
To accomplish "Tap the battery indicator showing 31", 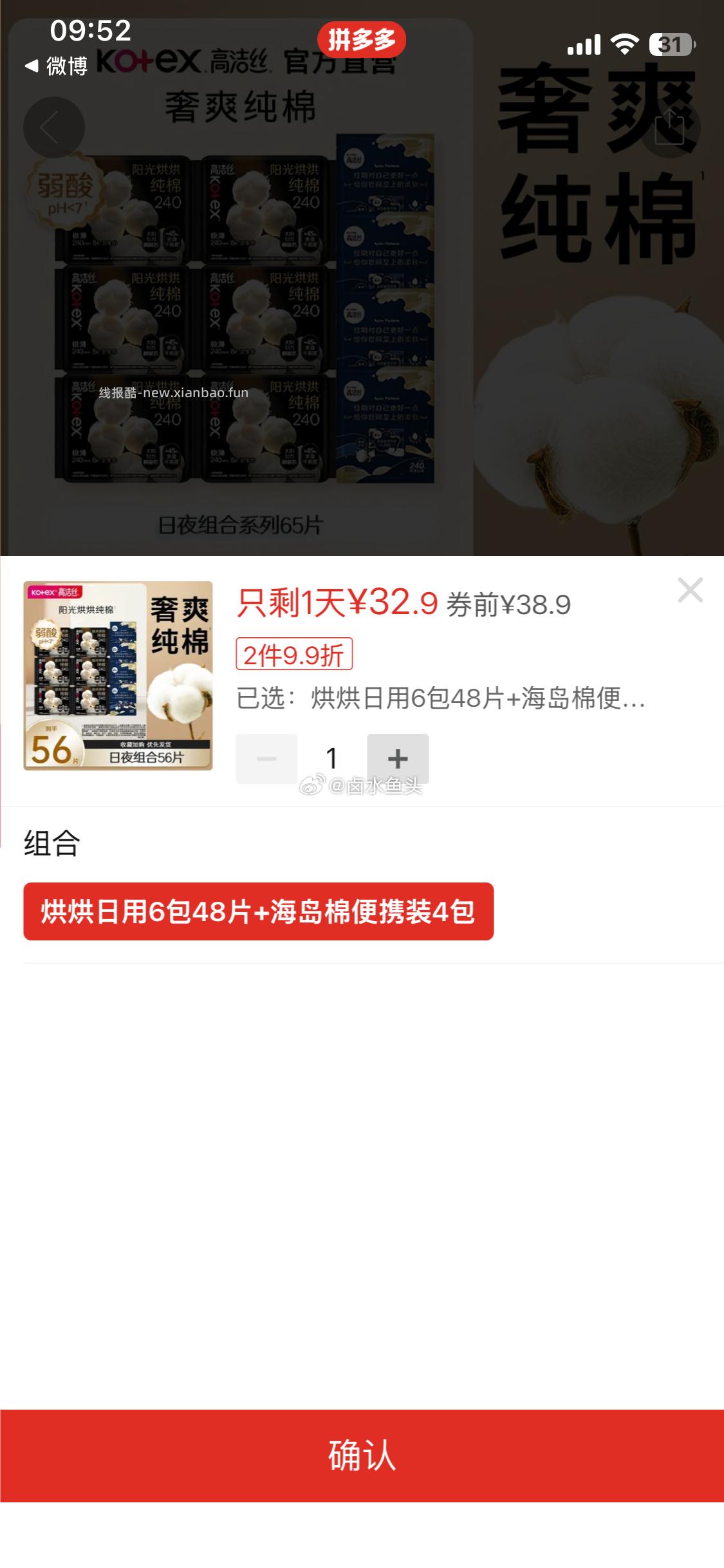I will pyautogui.click(x=671, y=44).
